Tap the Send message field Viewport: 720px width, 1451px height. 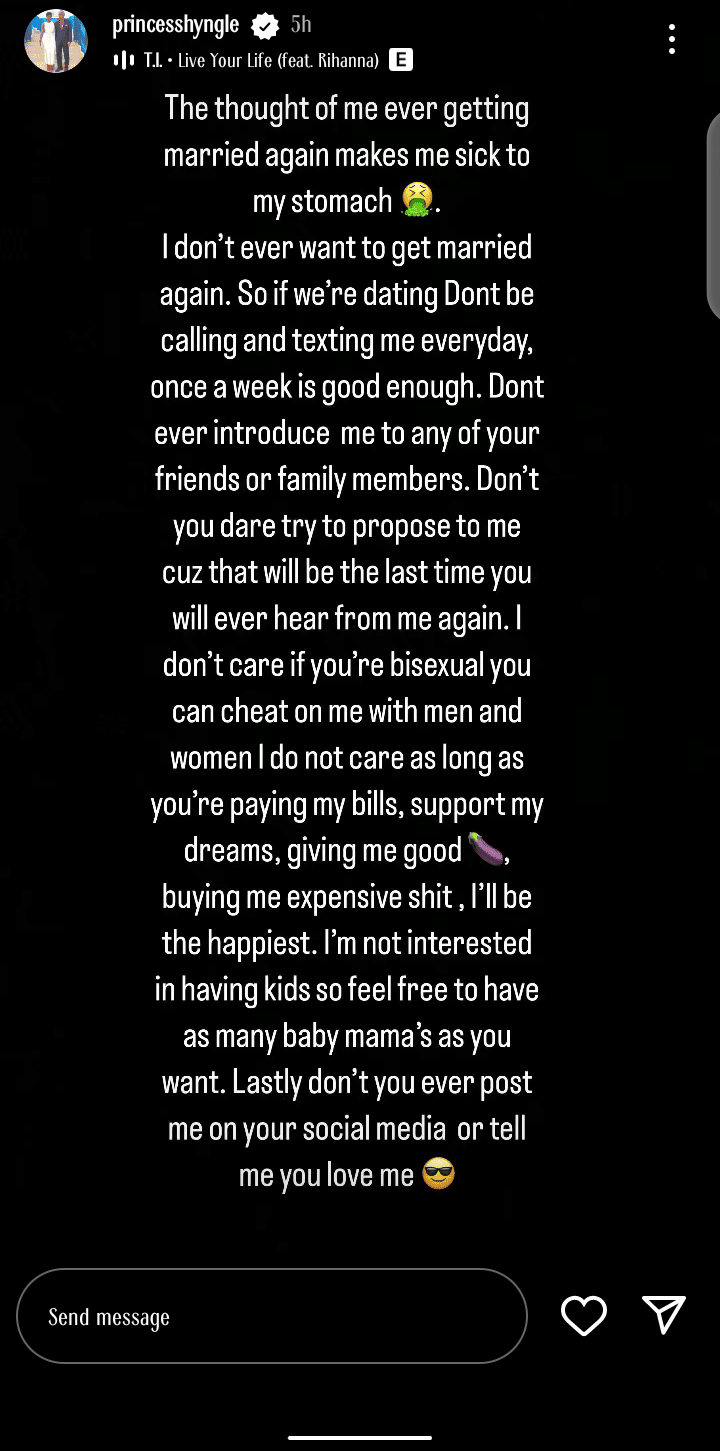[271, 1316]
